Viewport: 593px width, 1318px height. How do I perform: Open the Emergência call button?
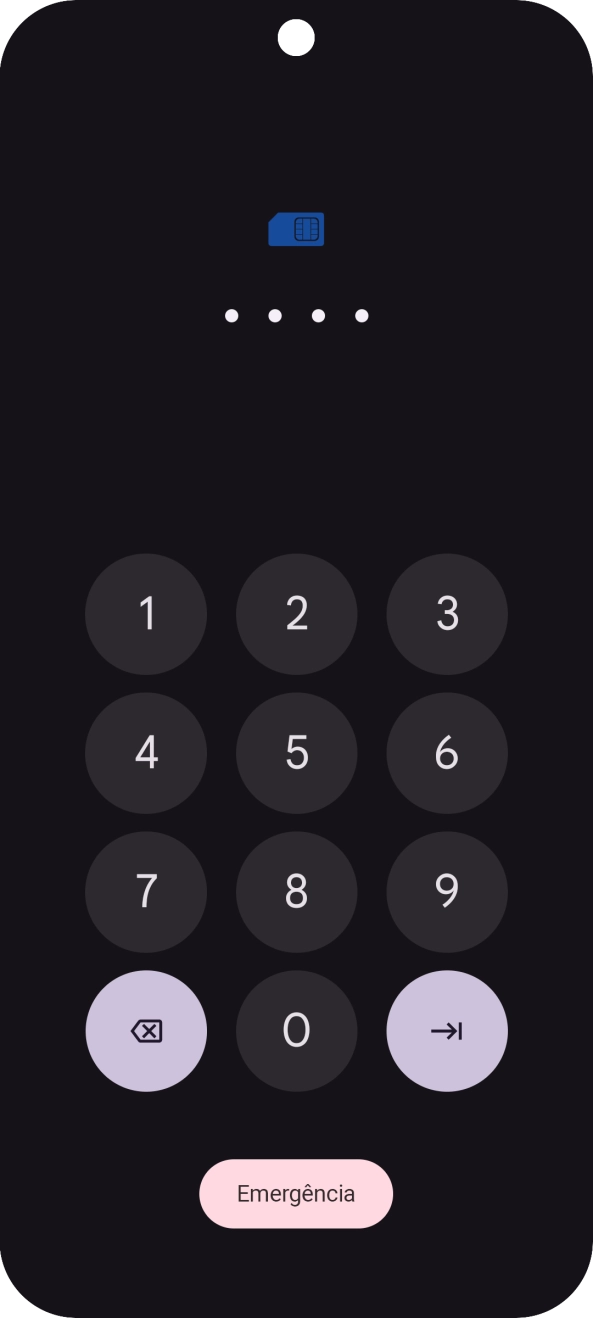click(x=296, y=1193)
